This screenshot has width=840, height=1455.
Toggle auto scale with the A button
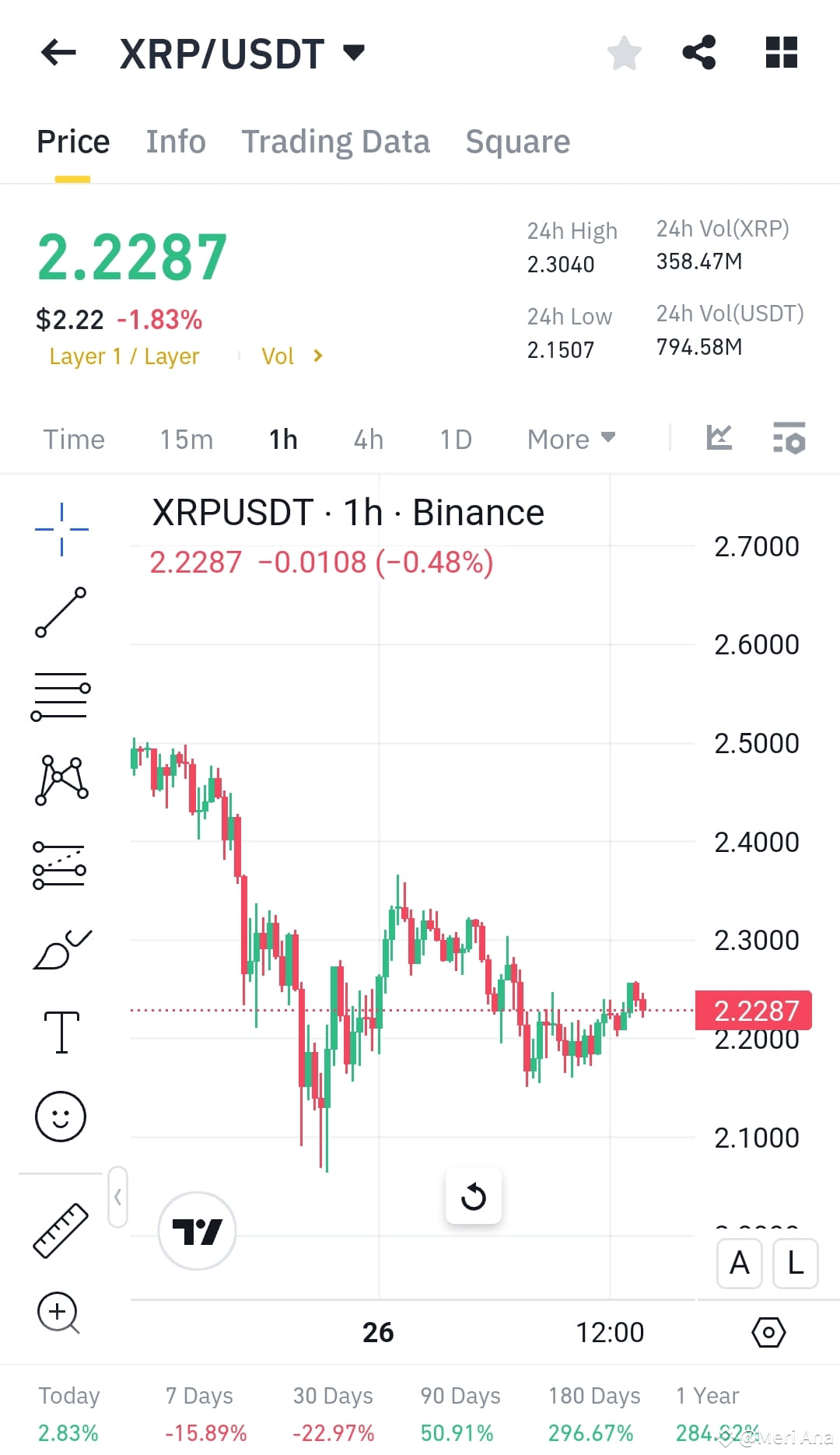[738, 1264]
